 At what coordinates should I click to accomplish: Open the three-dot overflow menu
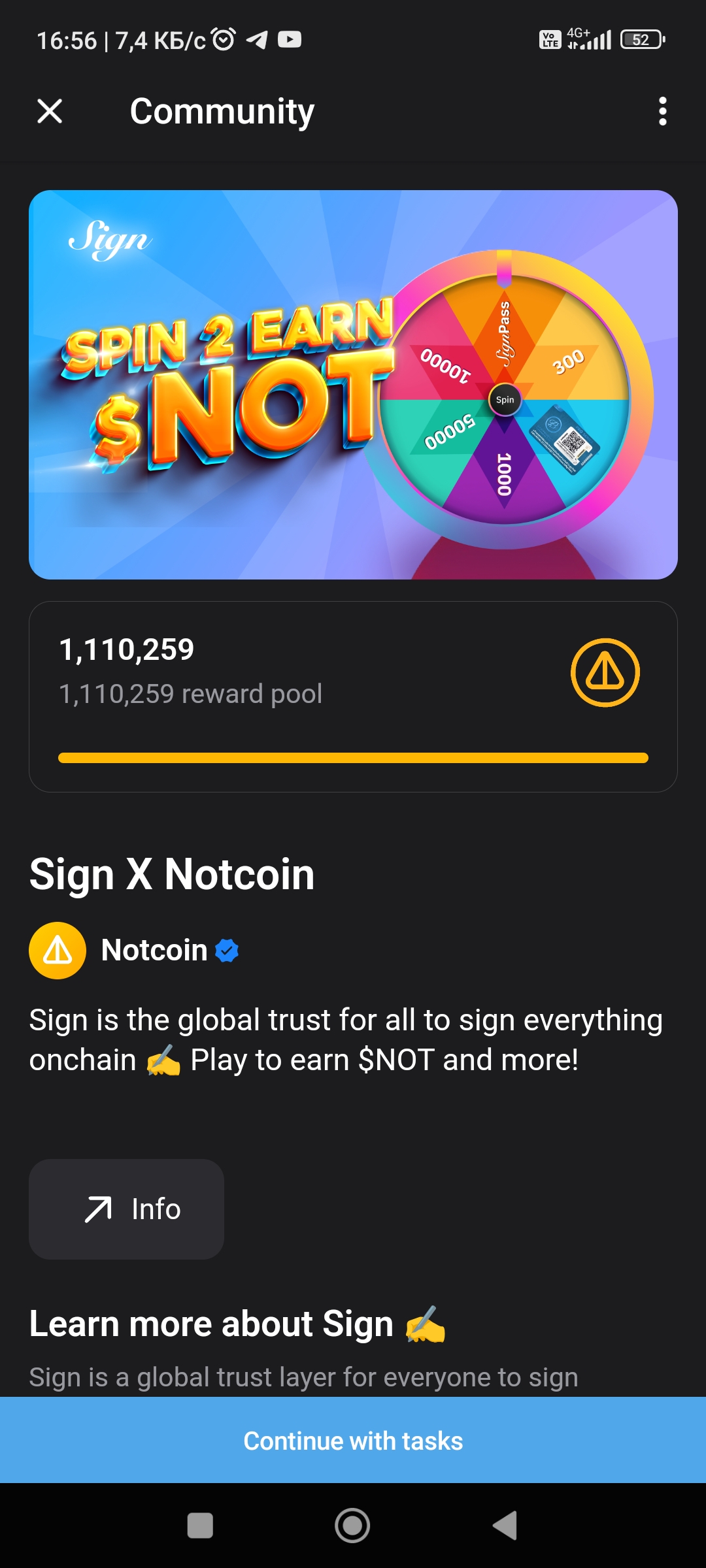coord(662,111)
